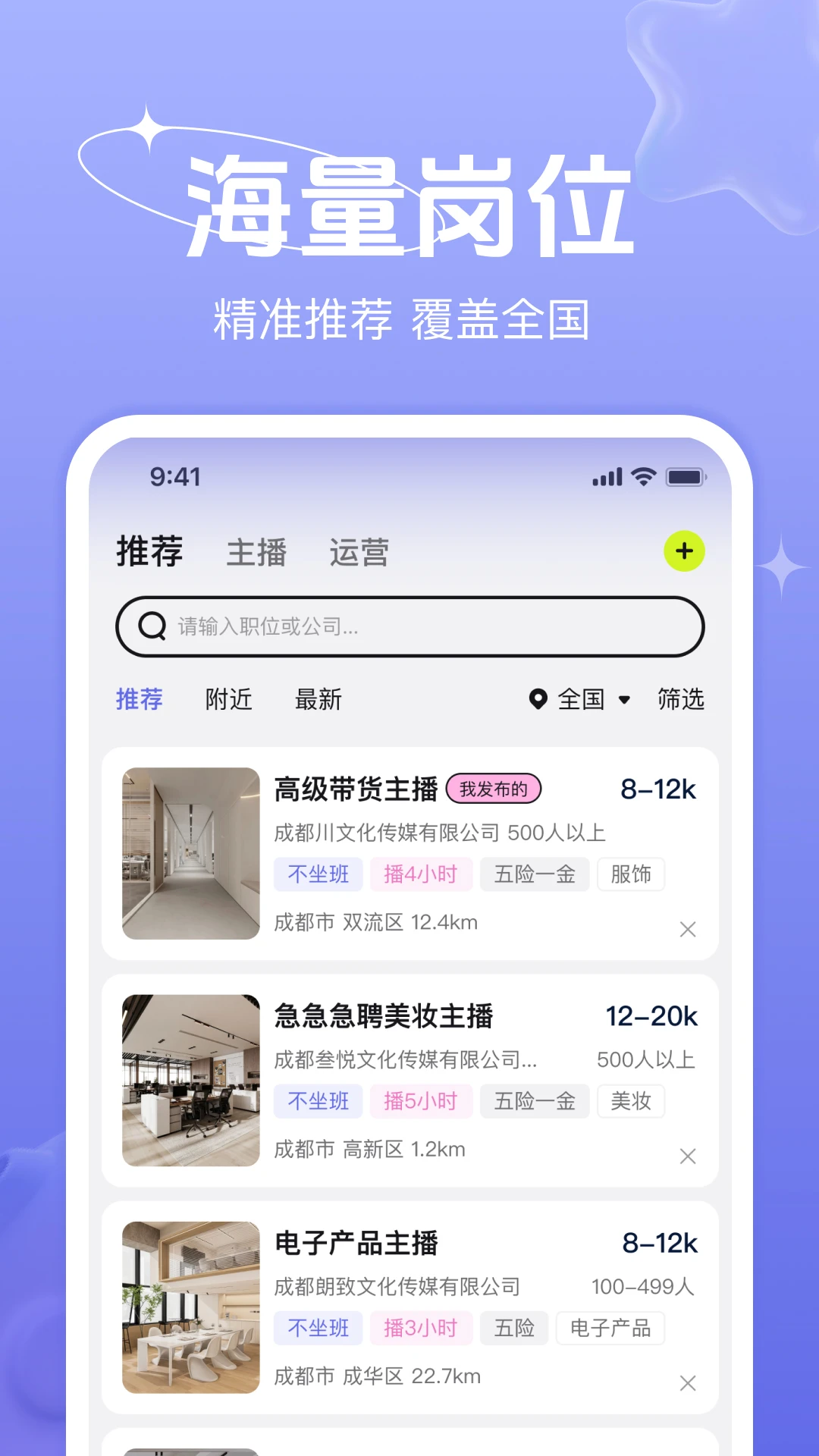
Task: Toggle the 五险一金 tag on 急急急聘美妆主播
Action: click(x=535, y=1101)
